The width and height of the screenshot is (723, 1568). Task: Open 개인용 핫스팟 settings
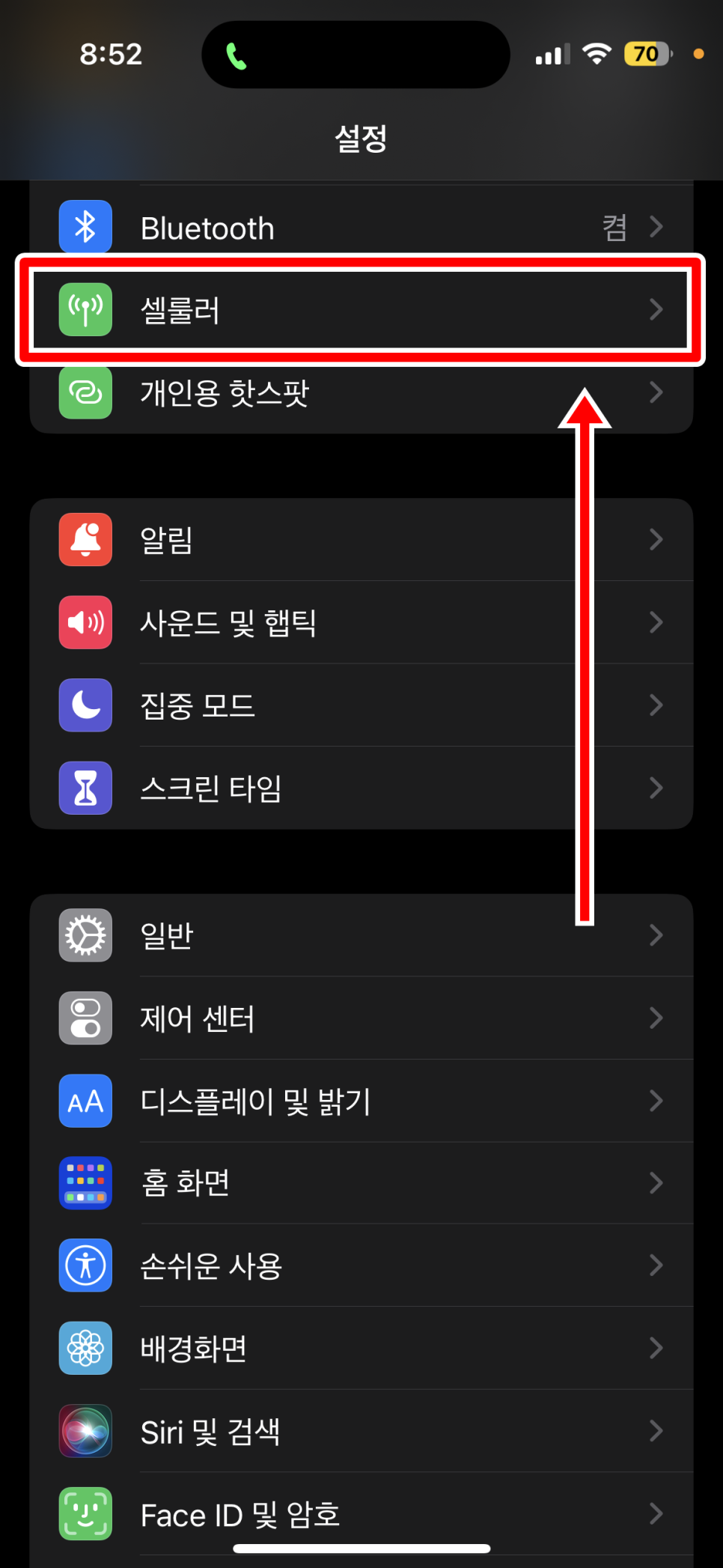tap(361, 392)
